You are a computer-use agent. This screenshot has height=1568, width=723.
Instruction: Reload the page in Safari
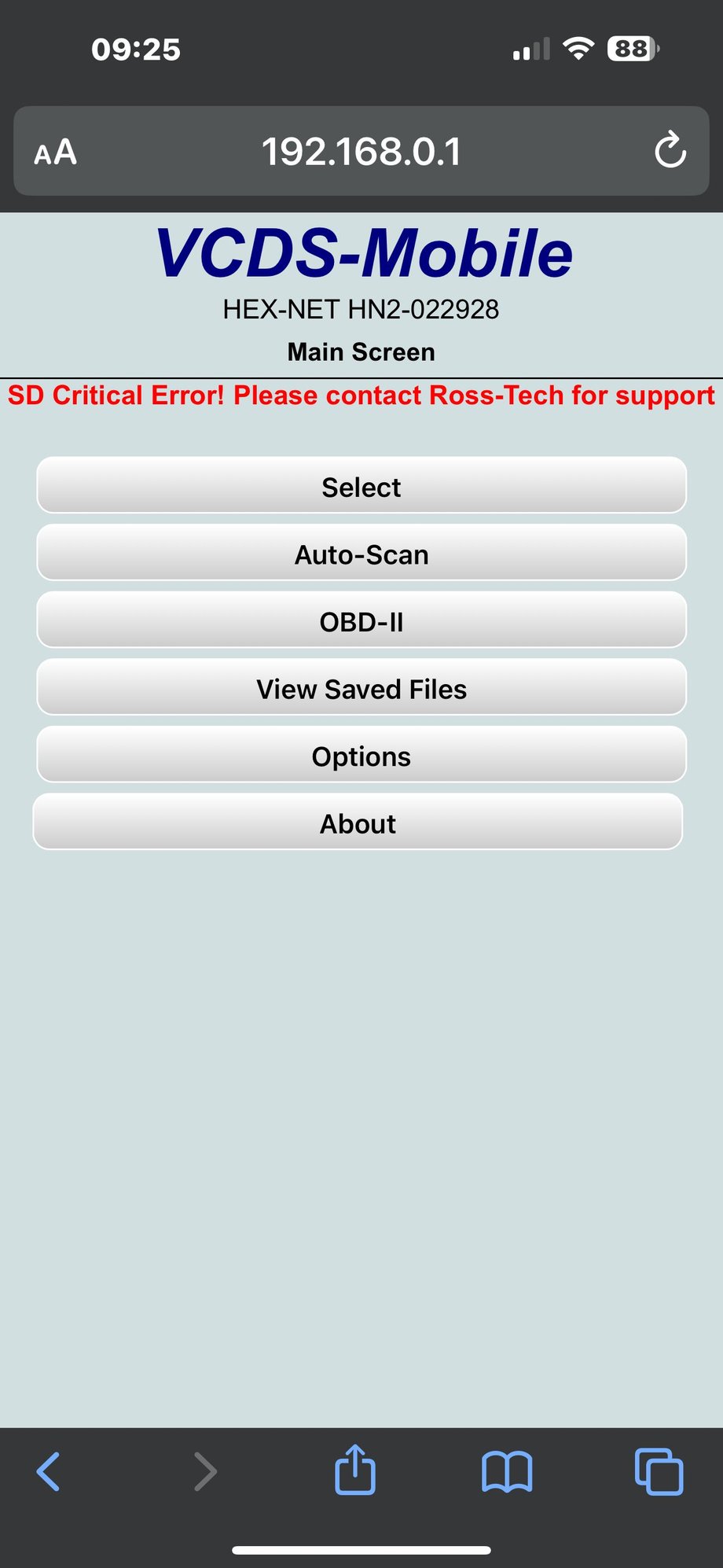click(x=670, y=150)
